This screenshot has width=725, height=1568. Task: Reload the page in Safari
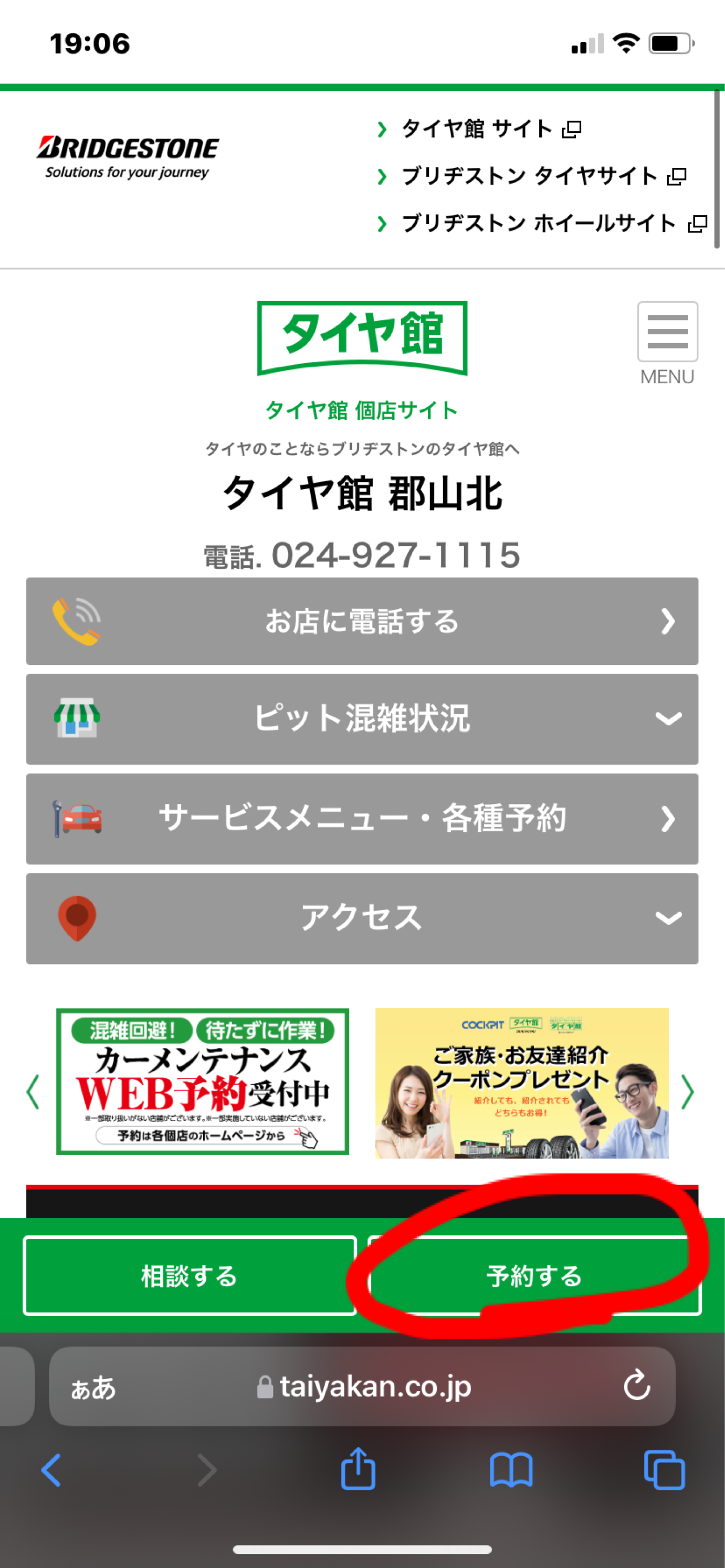(x=637, y=1385)
